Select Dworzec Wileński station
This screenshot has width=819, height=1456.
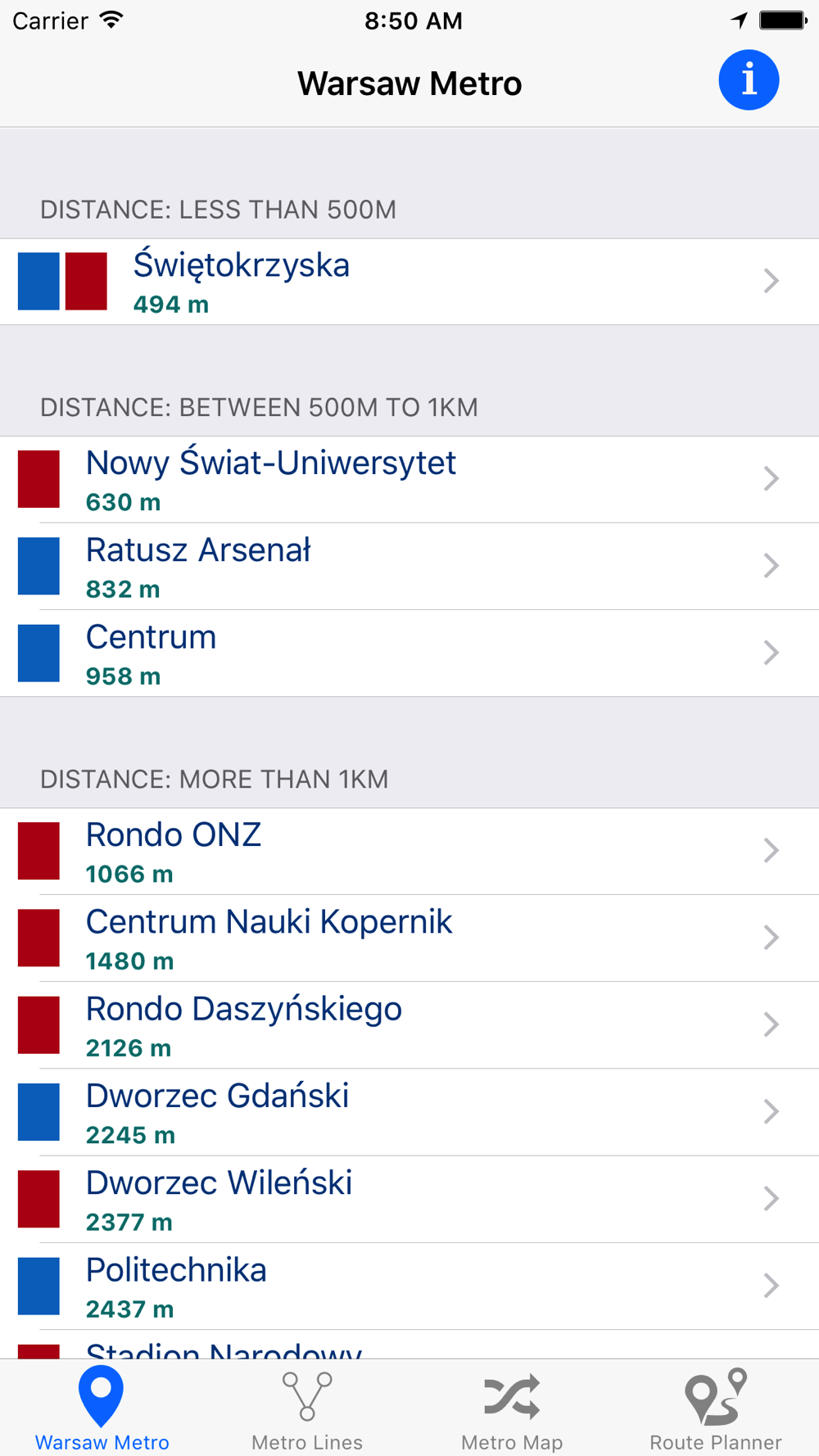click(409, 1200)
